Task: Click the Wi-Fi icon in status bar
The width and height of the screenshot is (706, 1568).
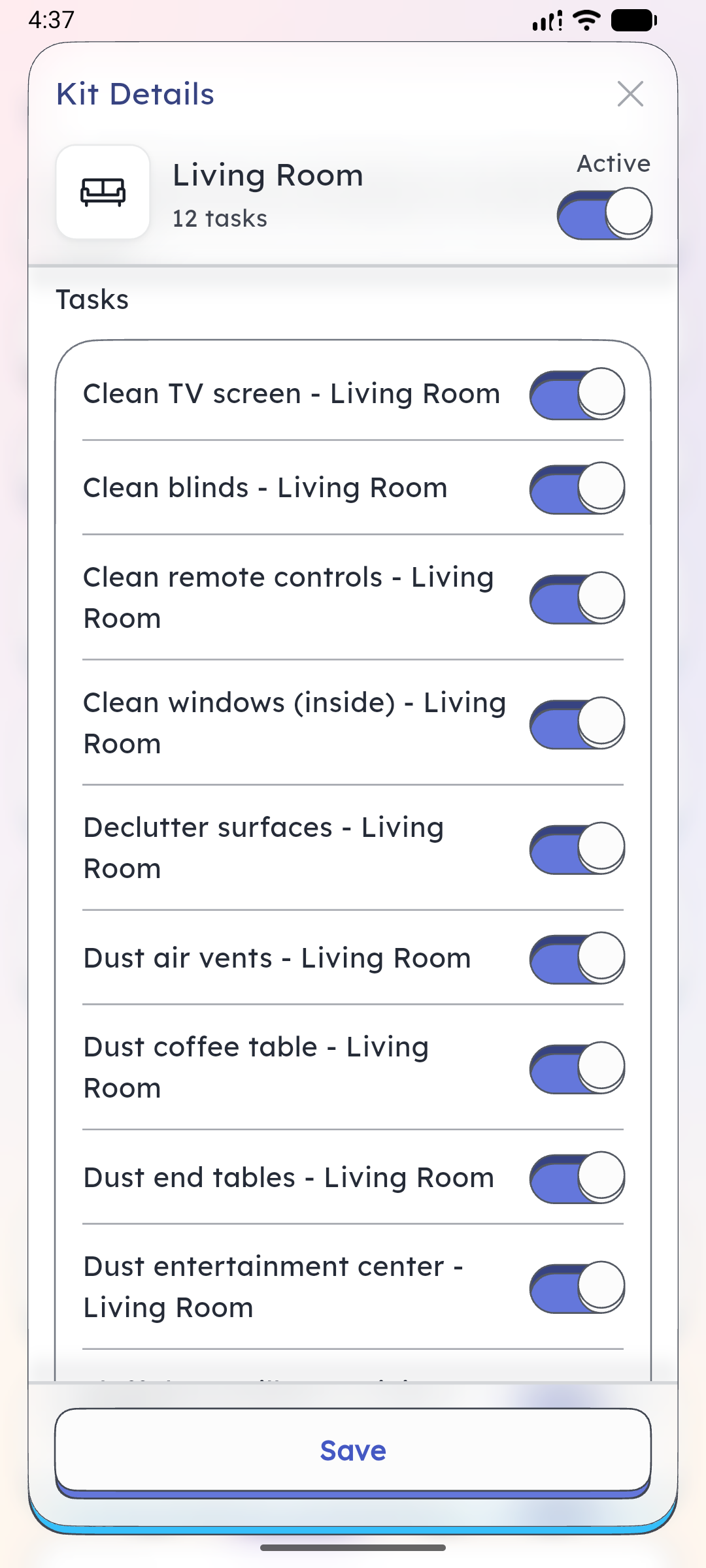Action: pos(585,20)
